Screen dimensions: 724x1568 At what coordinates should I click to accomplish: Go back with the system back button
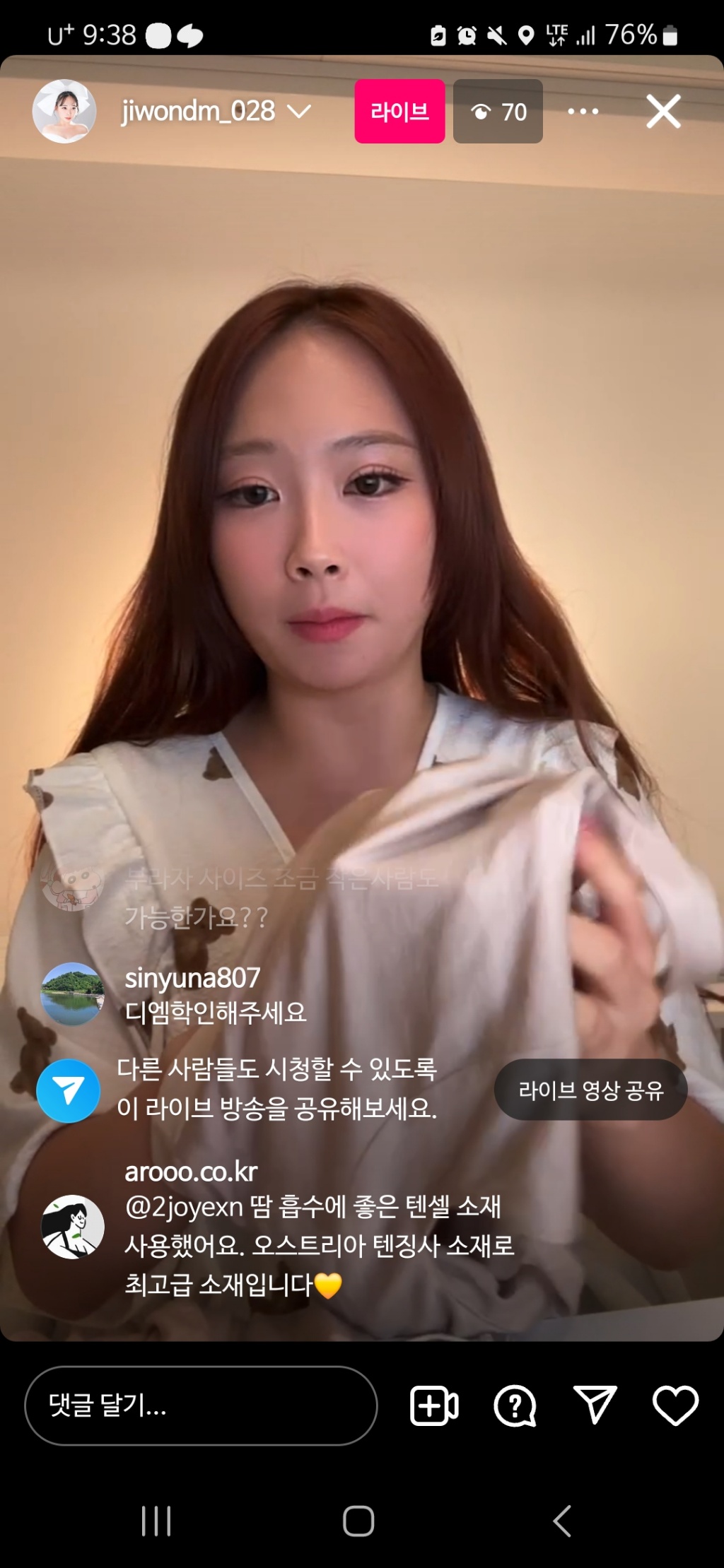562,1521
